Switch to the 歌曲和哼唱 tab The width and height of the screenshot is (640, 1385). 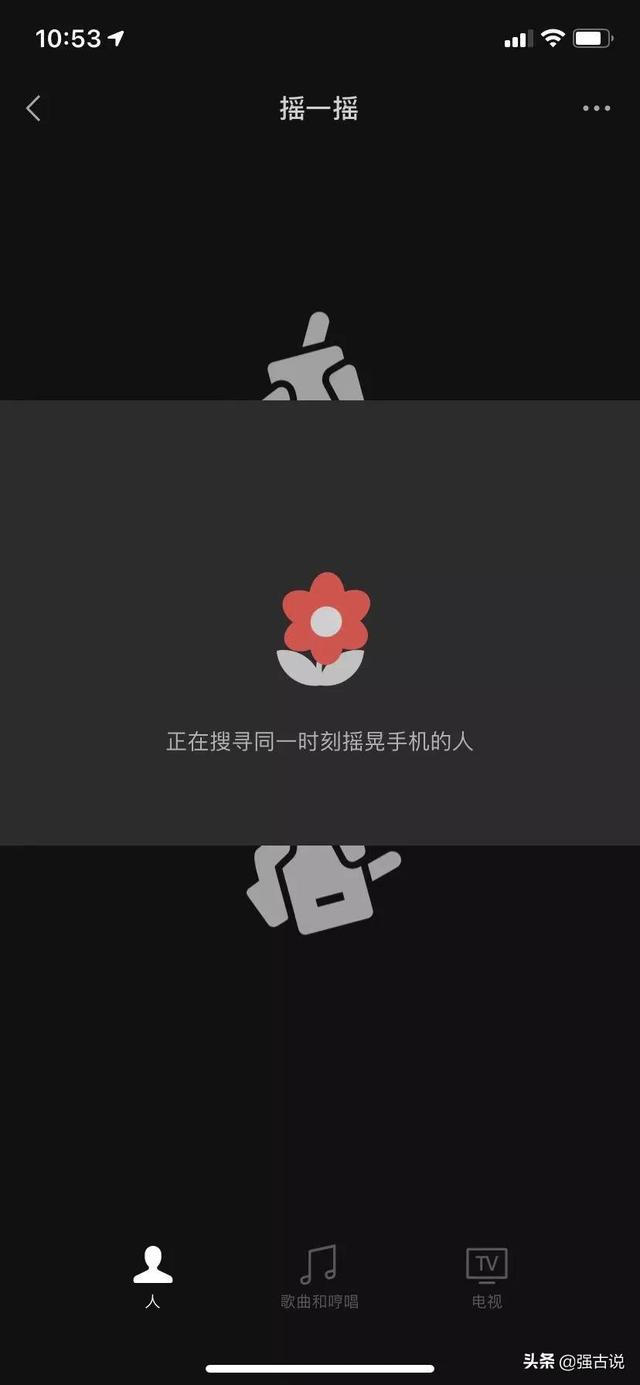(319, 1277)
